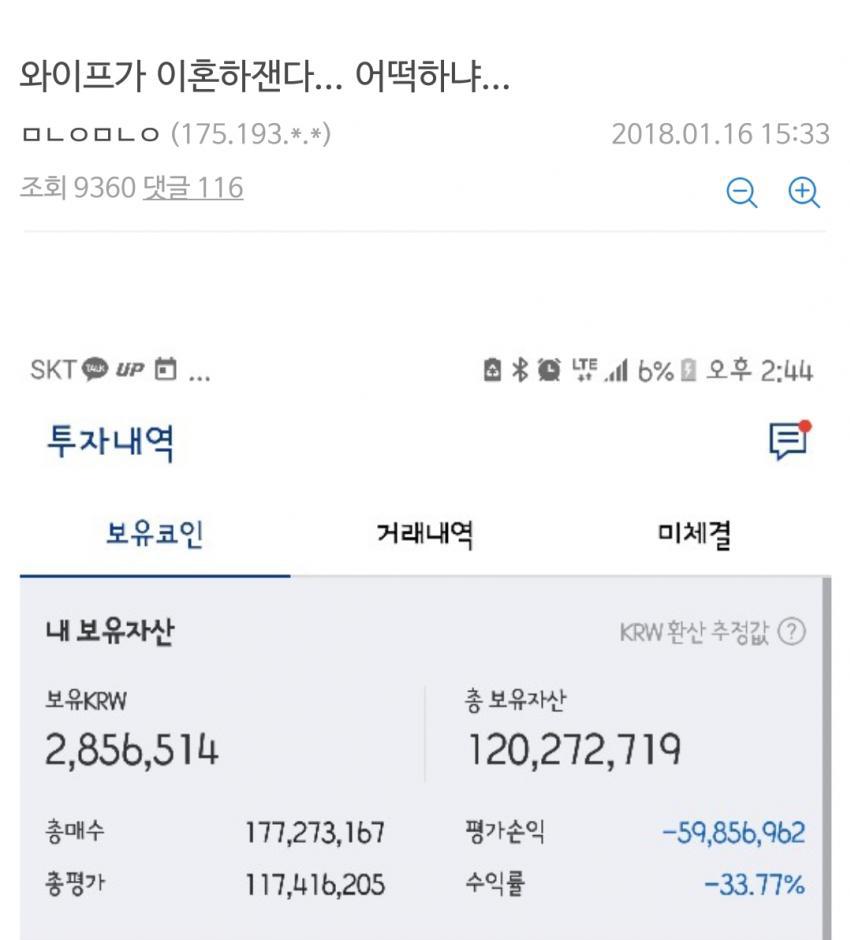
Task: Click the 투자내역 header text
Action: click(x=110, y=441)
